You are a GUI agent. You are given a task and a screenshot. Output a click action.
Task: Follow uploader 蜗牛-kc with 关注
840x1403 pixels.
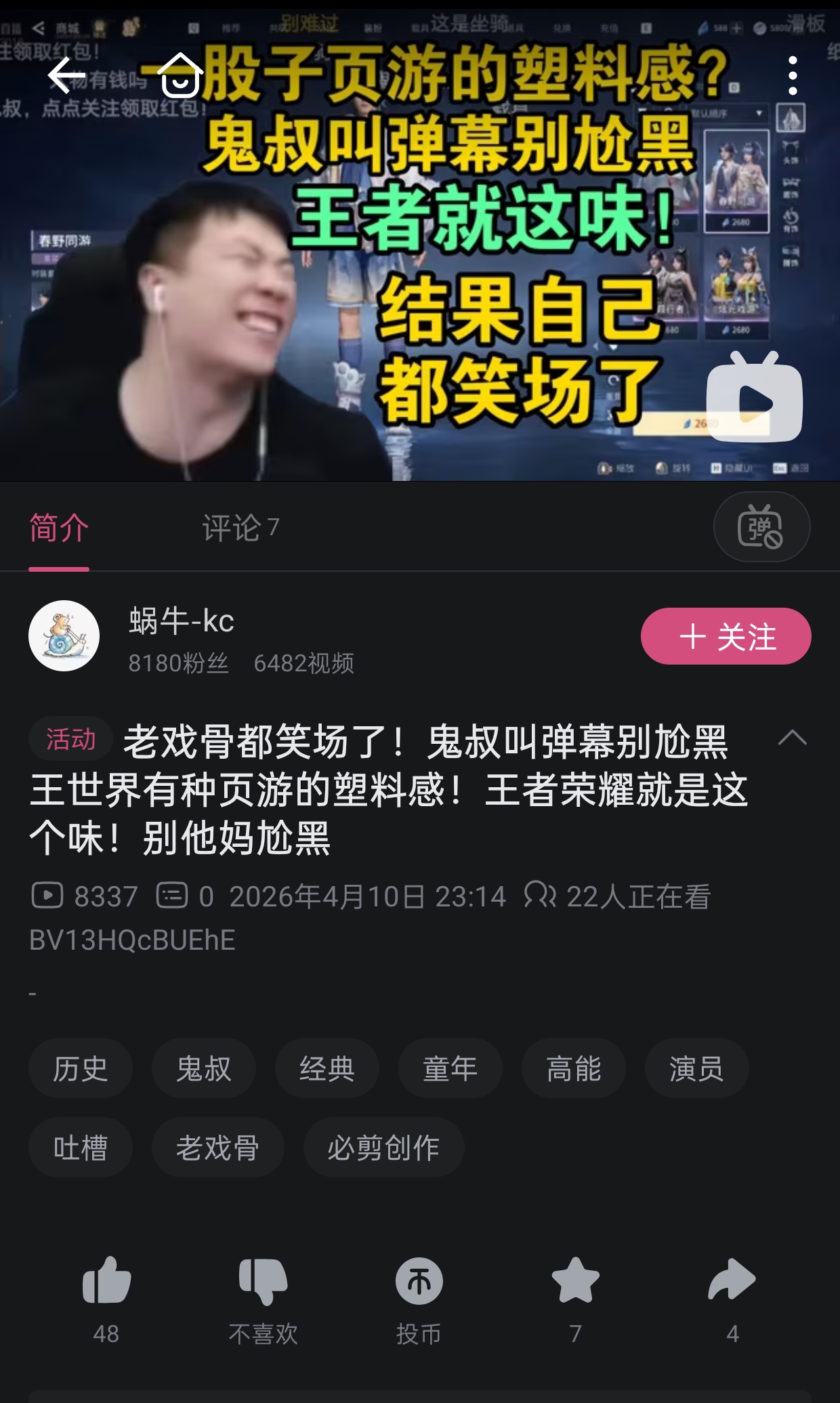[x=726, y=636]
